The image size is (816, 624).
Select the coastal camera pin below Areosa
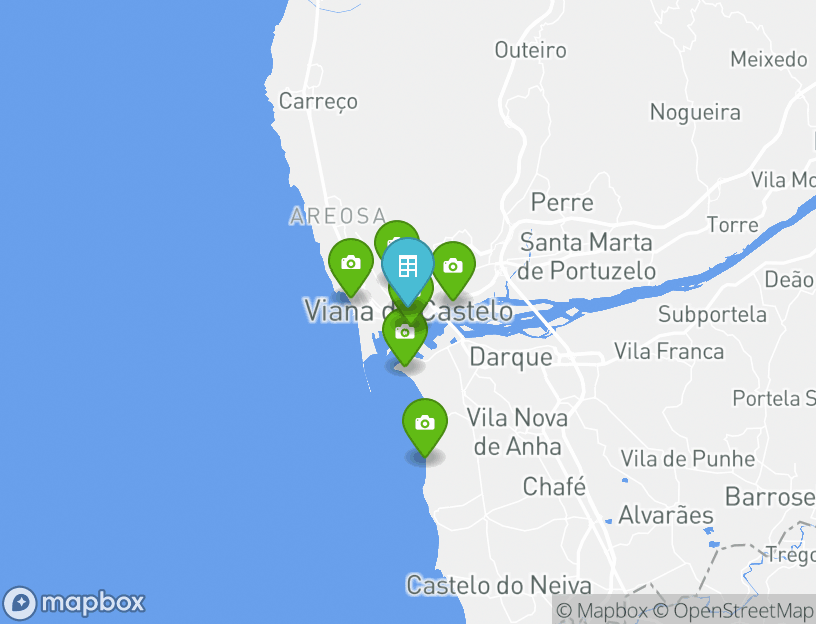(350, 263)
